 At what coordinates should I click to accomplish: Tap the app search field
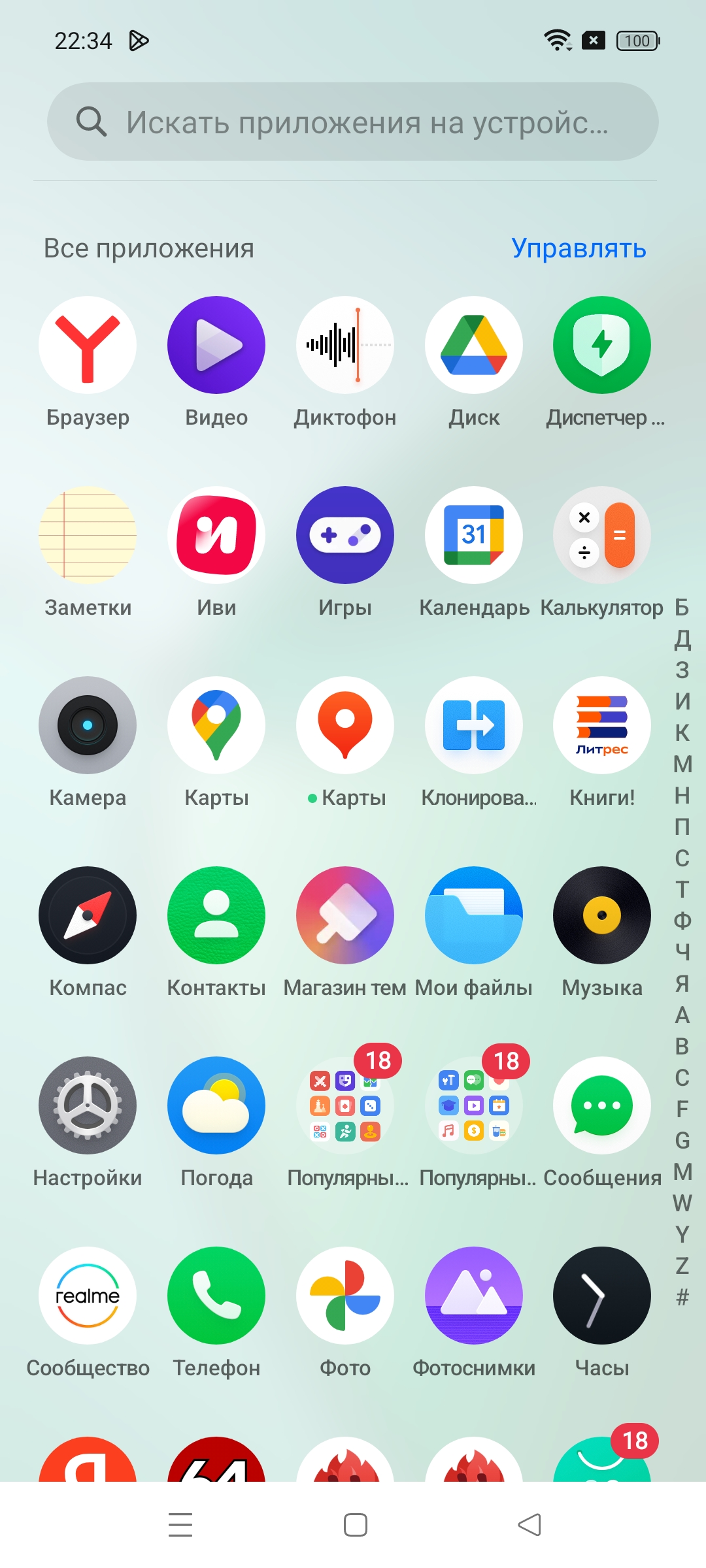353,122
